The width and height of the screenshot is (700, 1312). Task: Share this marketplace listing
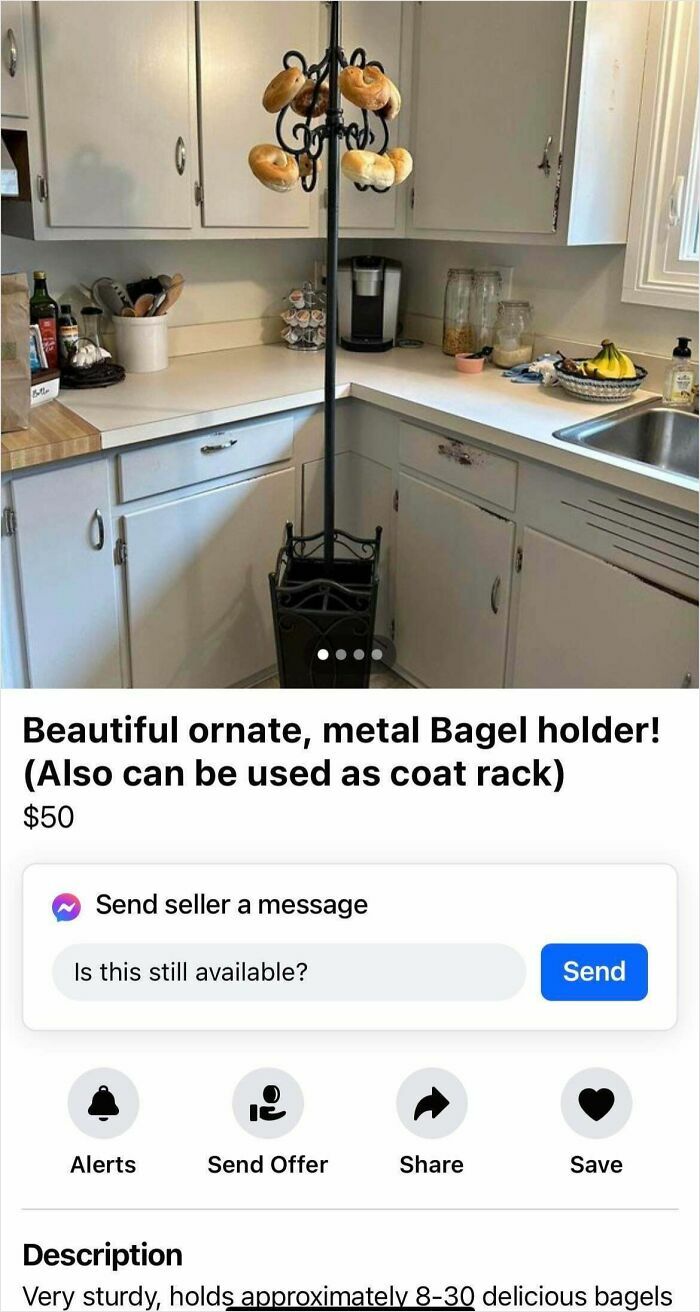(x=431, y=1103)
